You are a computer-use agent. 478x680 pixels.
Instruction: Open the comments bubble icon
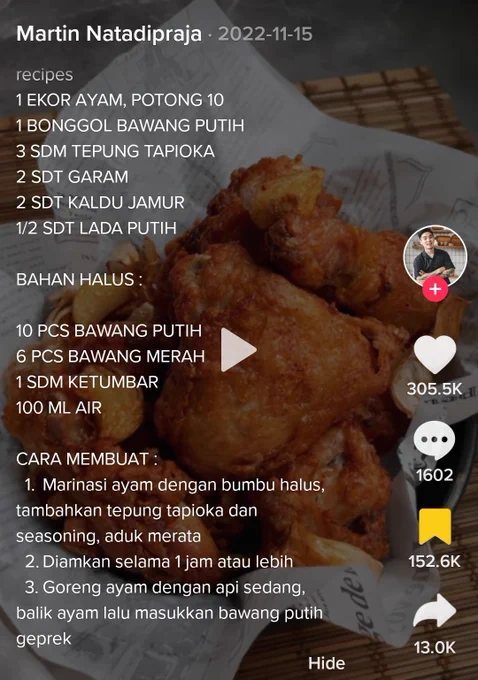434,440
